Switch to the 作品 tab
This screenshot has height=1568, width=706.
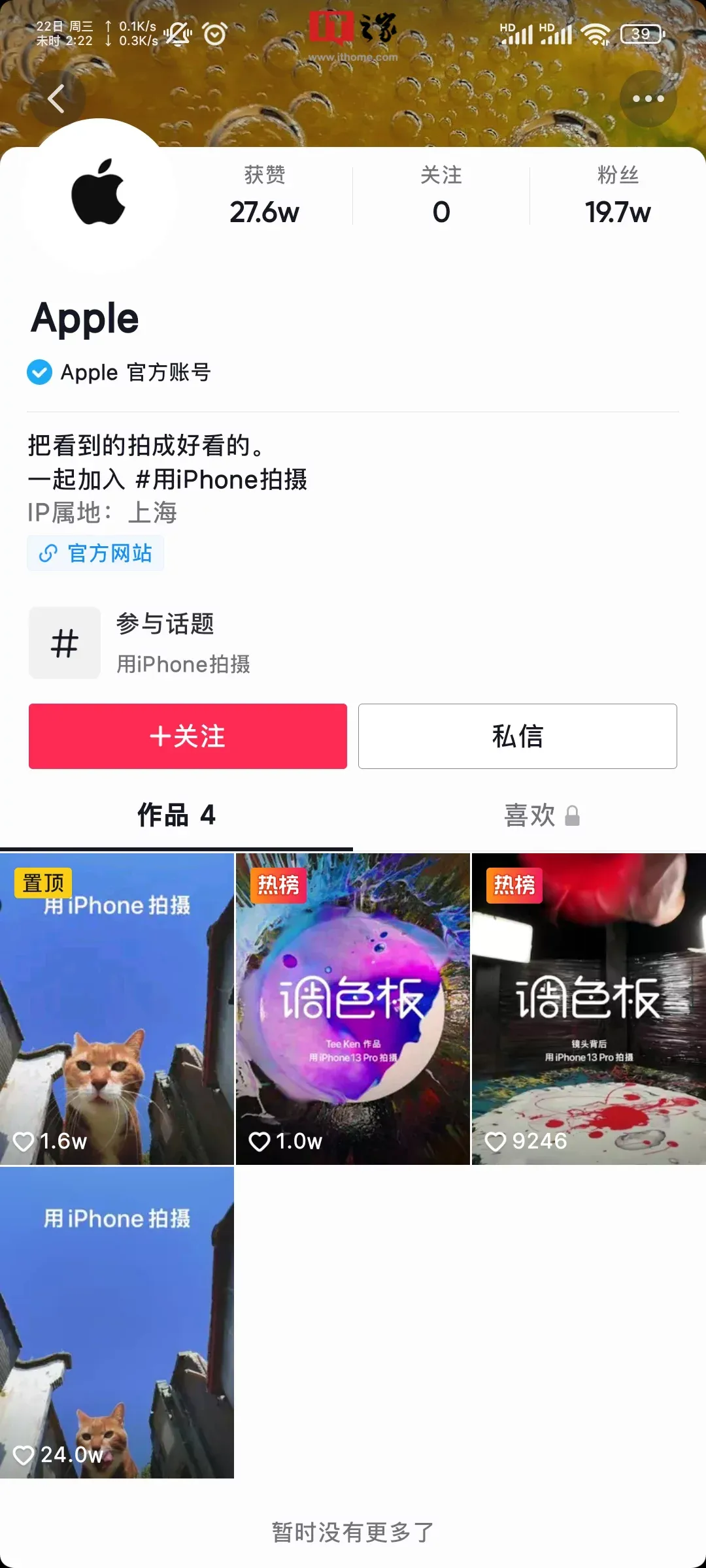(177, 816)
